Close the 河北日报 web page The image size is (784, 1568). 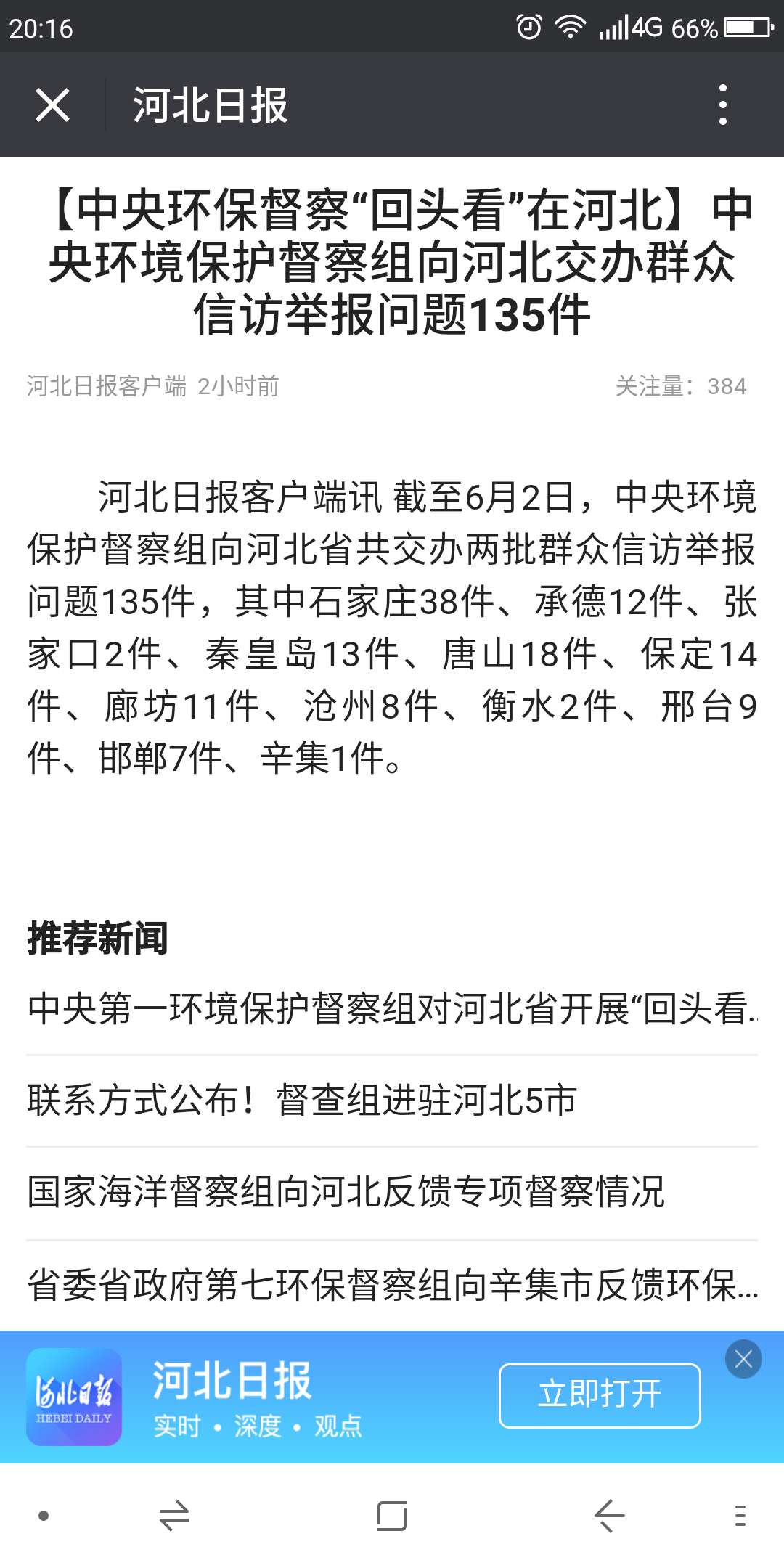(52, 105)
